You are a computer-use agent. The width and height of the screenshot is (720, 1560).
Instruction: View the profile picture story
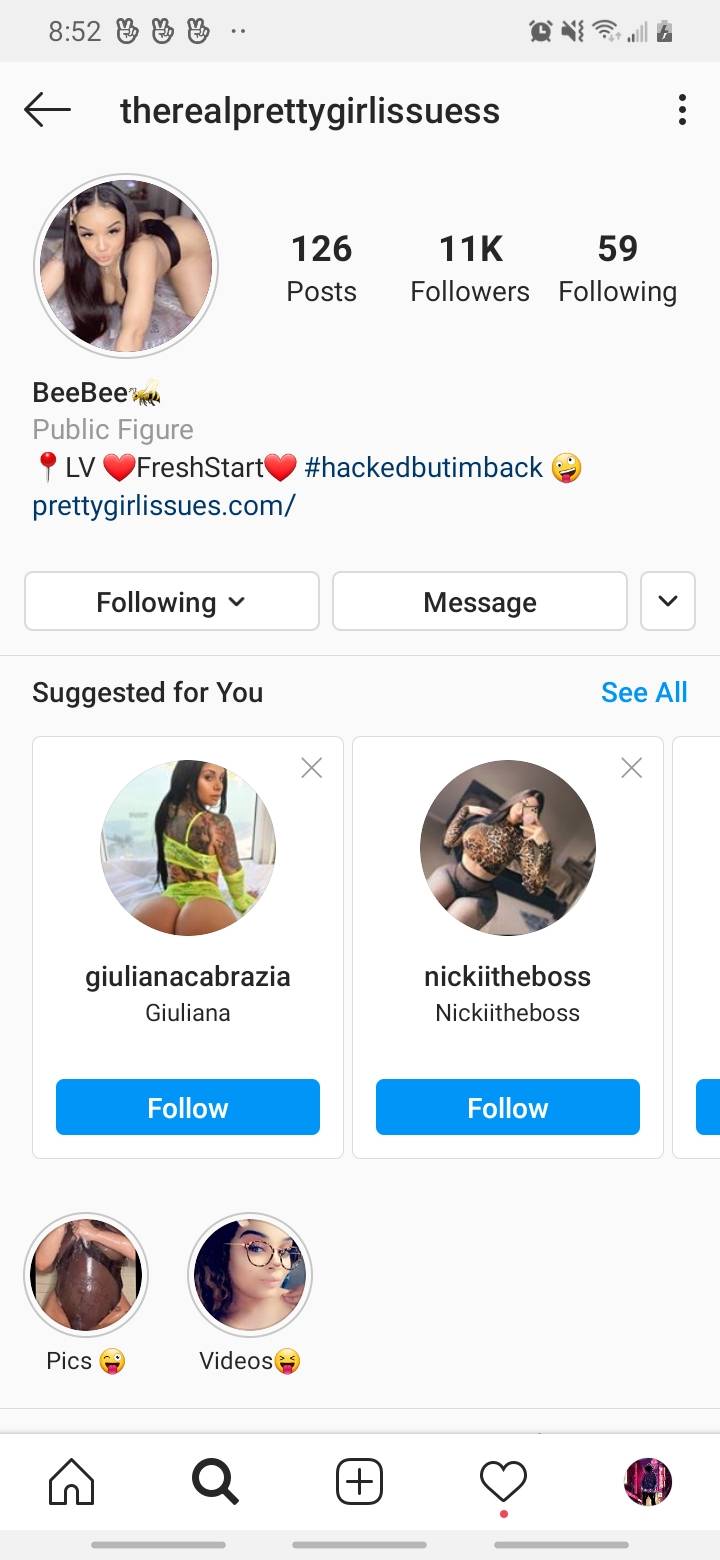click(126, 266)
